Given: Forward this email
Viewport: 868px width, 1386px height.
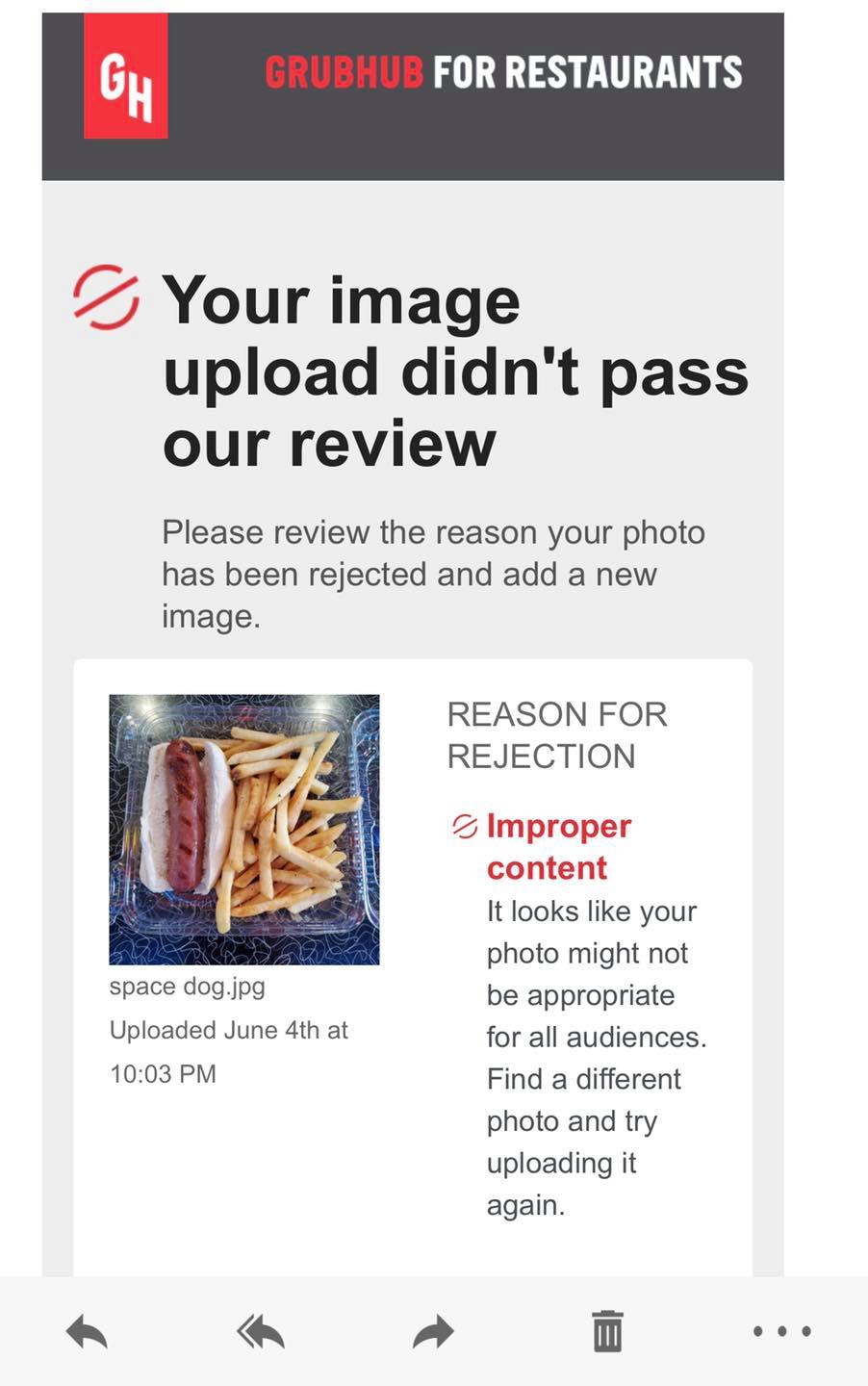Looking at the screenshot, I should (433, 1333).
